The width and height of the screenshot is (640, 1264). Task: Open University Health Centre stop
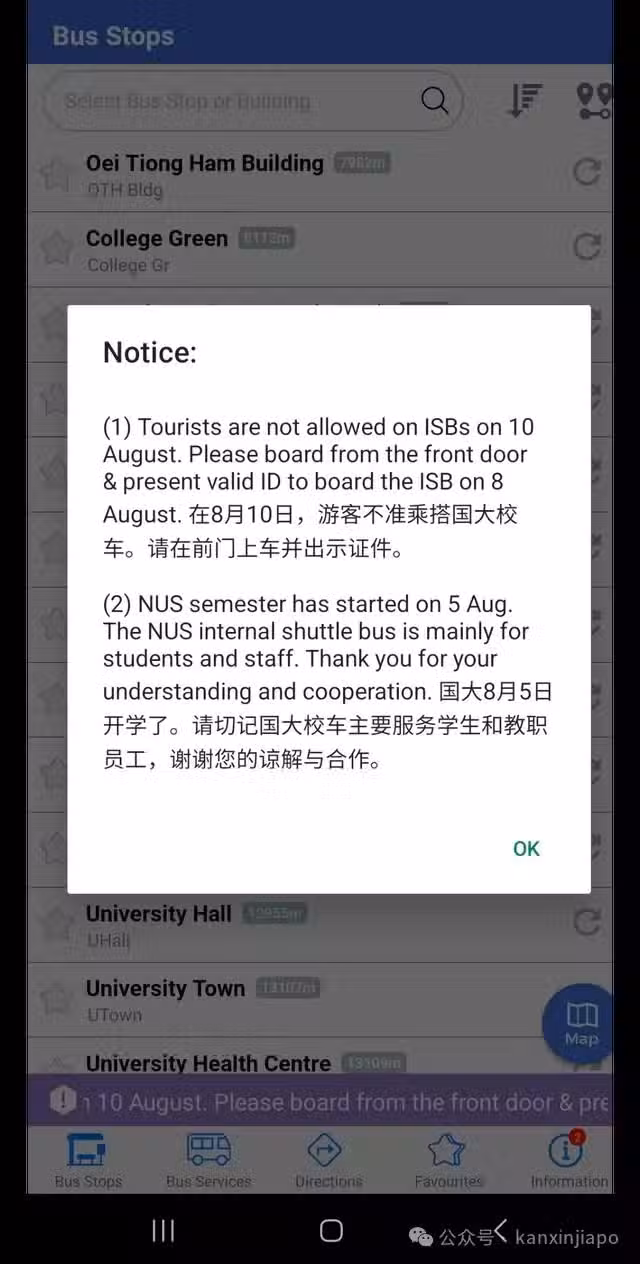[x=208, y=1063]
